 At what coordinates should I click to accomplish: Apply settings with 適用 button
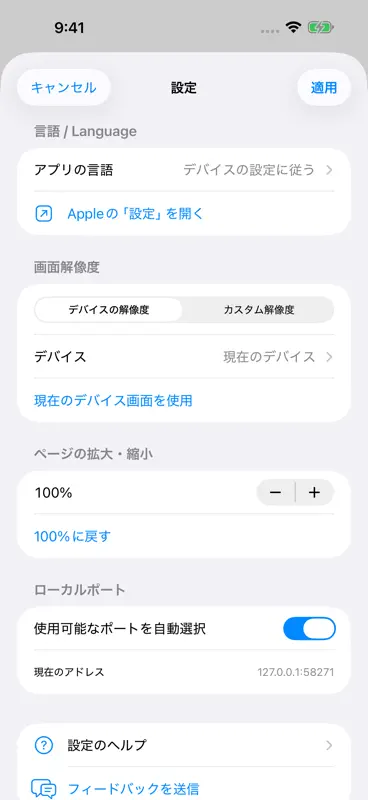coord(324,87)
